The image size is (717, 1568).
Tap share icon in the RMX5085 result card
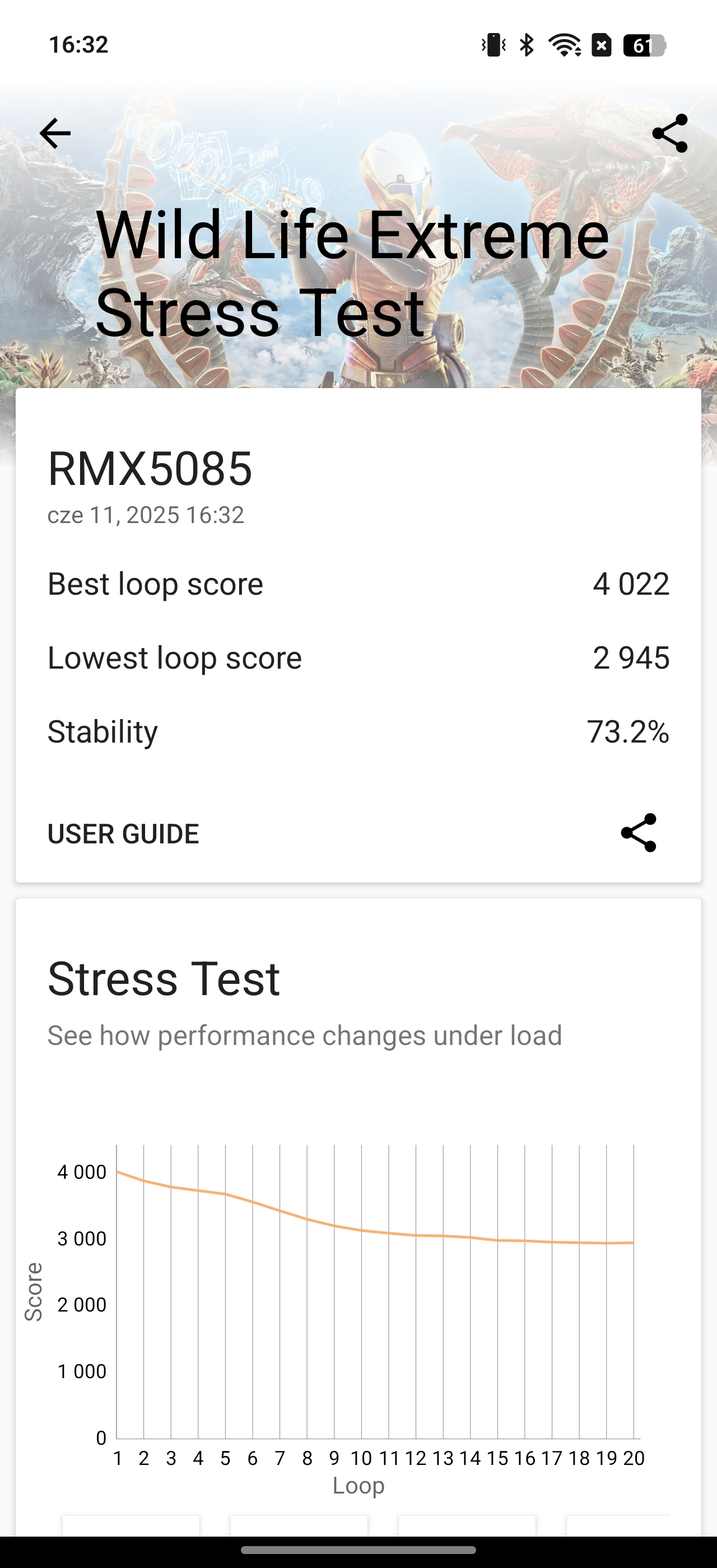[x=639, y=833]
